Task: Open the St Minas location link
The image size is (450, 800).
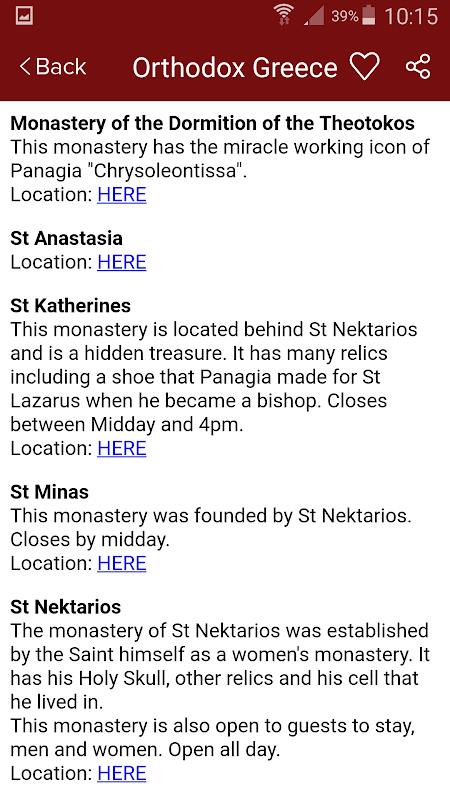Action: point(122,563)
